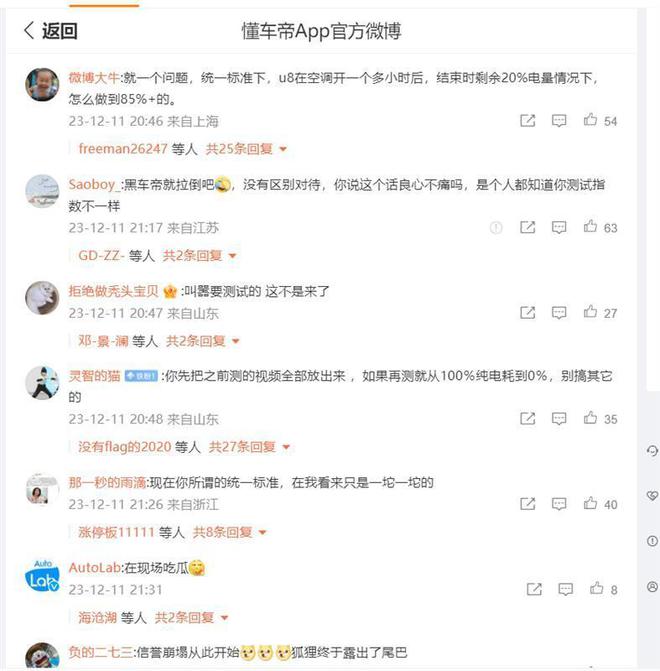The height and width of the screenshot is (671, 660).
Task: Reply to AutoLab's comment
Action: pos(565,589)
